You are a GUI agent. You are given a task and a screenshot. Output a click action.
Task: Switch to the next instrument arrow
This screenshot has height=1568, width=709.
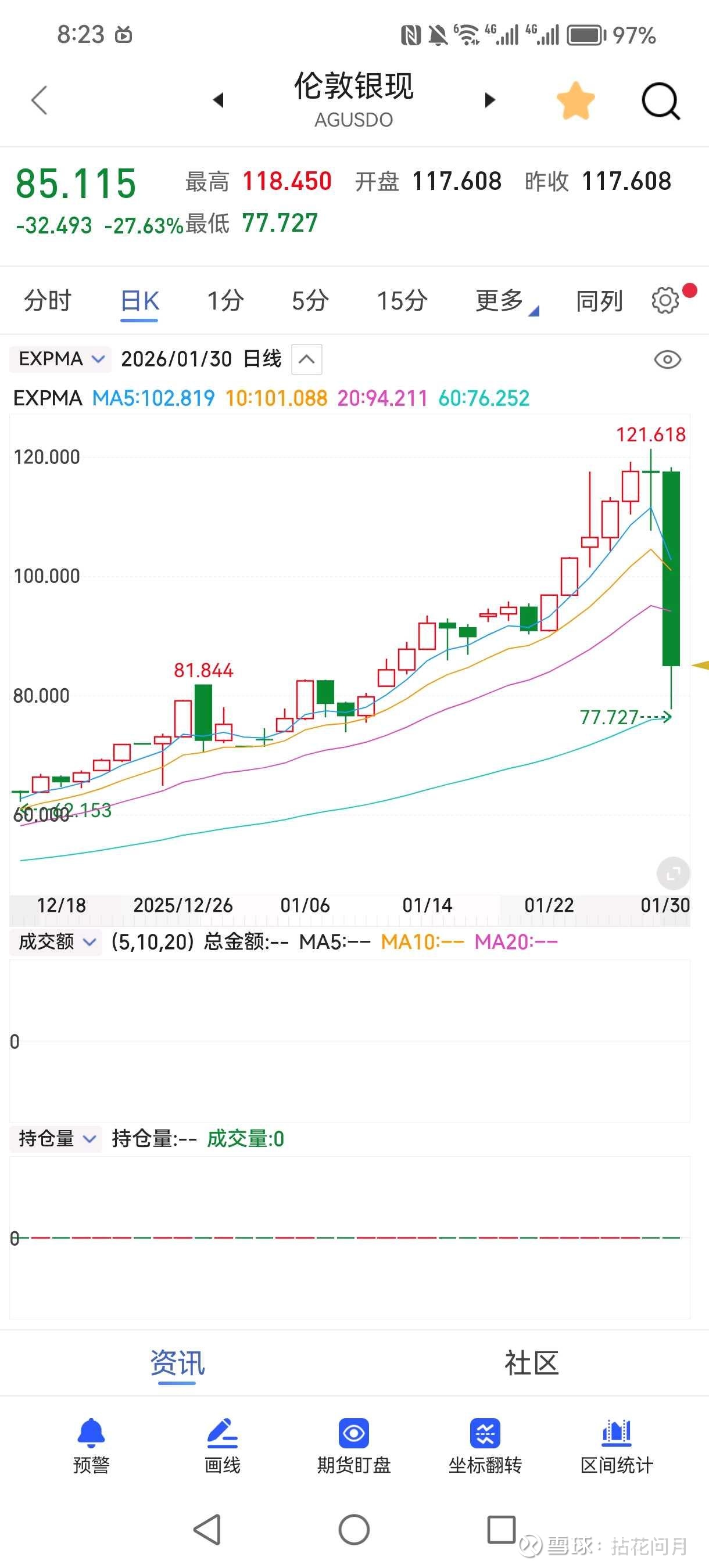490,100
